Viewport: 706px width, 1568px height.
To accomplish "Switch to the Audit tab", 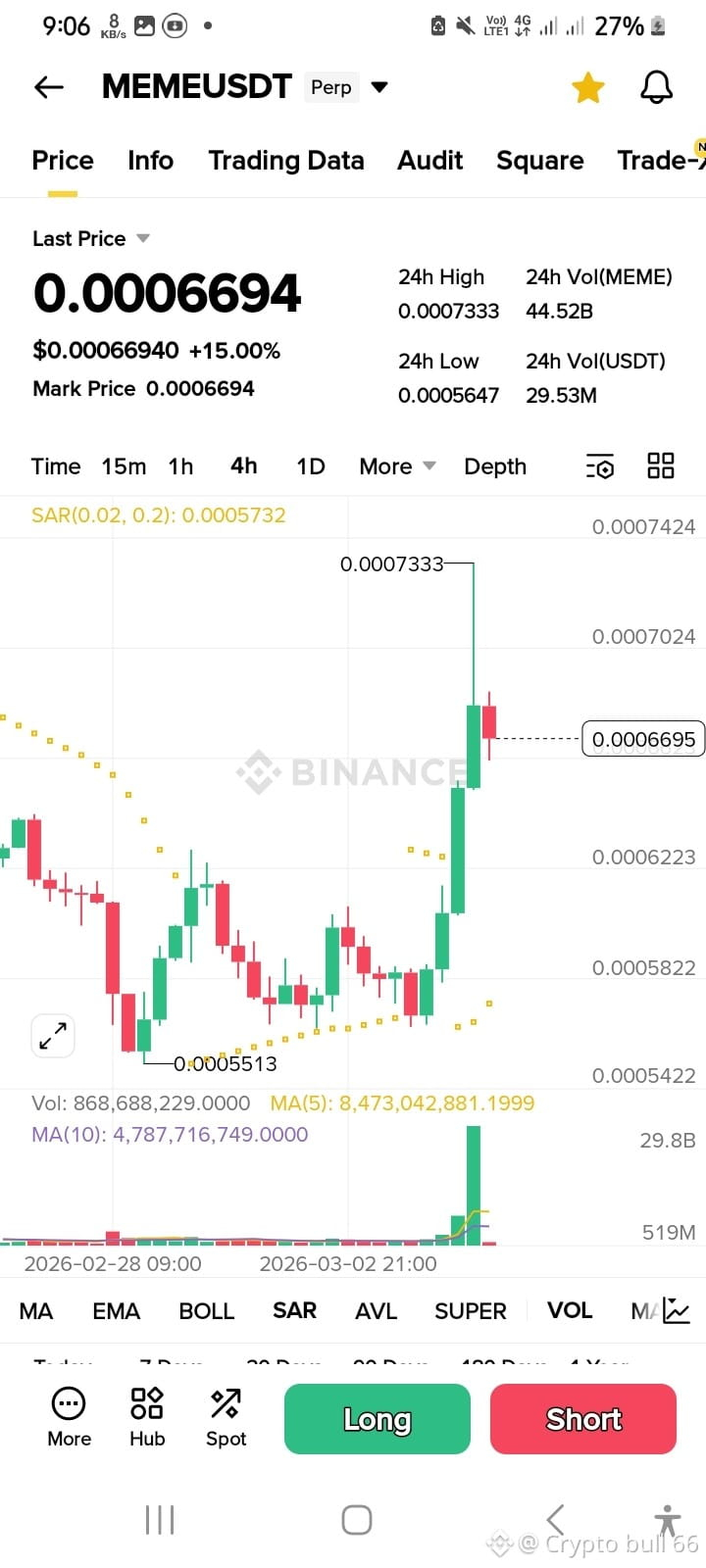I will click(429, 161).
